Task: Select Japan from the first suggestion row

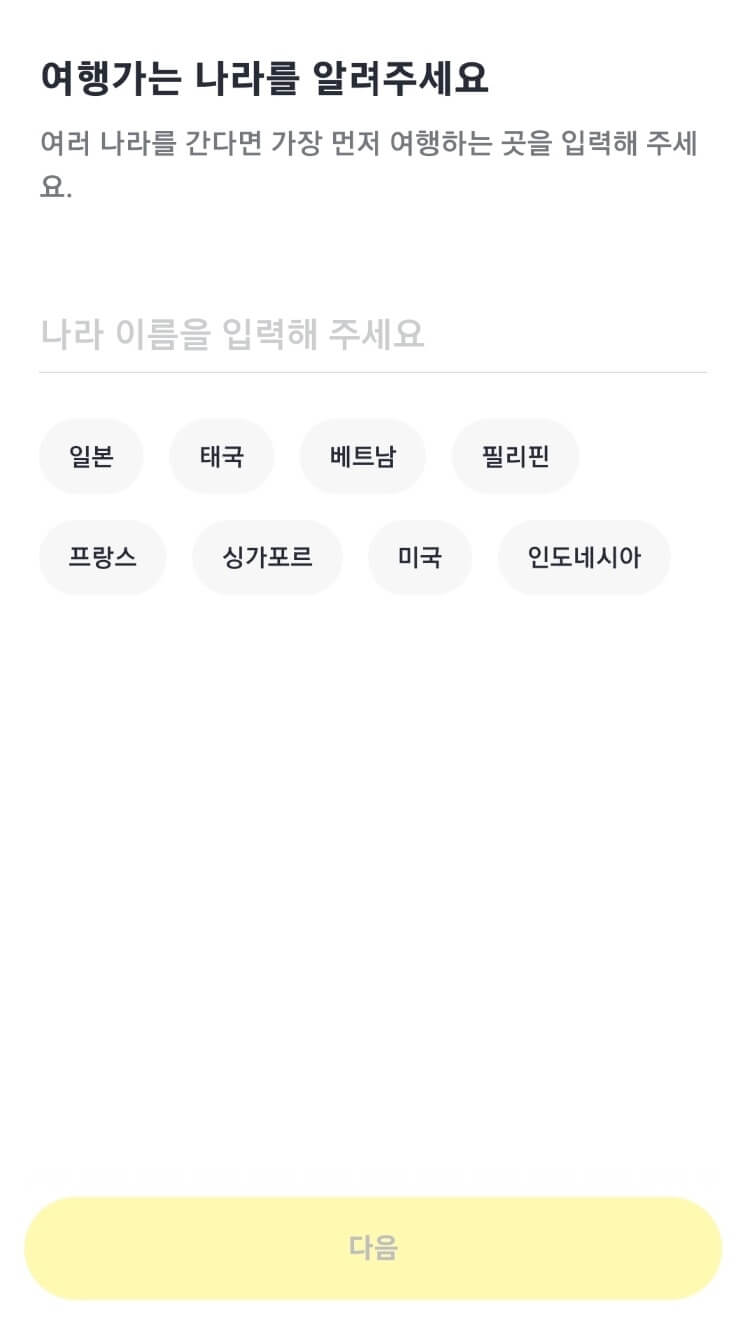Action: 91,456
